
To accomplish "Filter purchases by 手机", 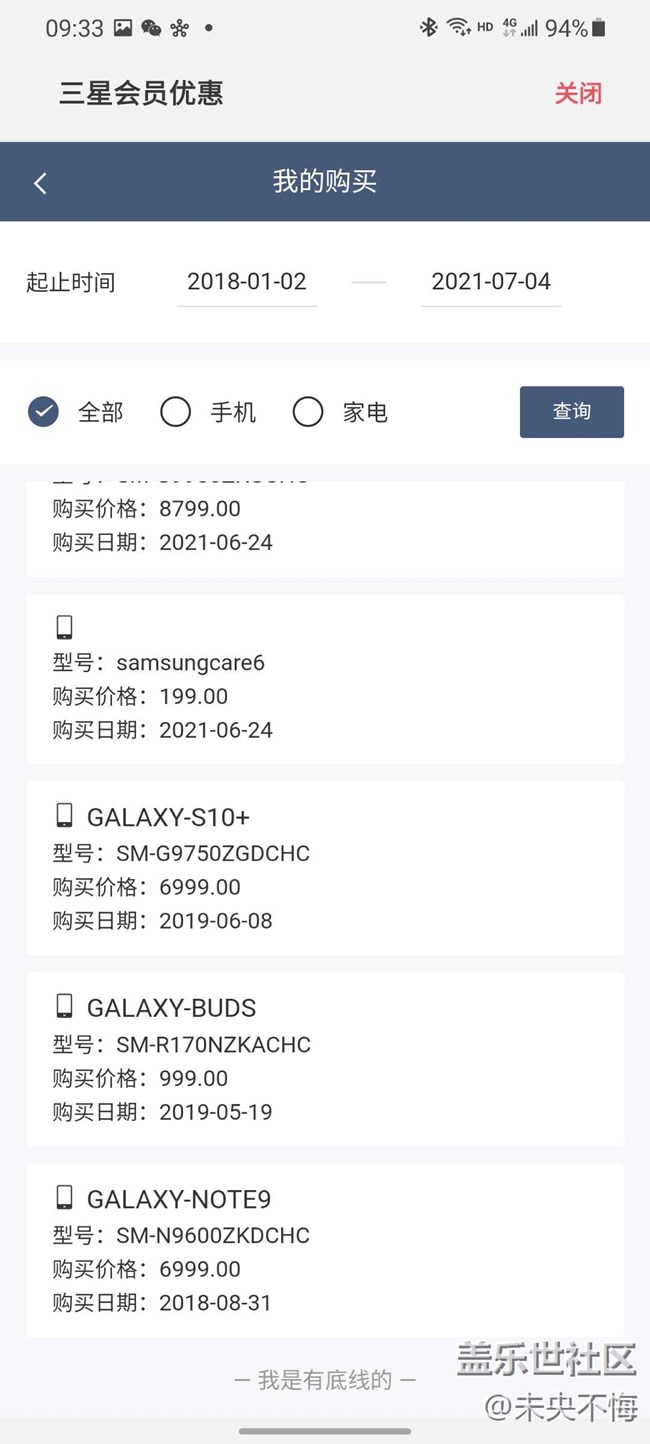I will [176, 412].
